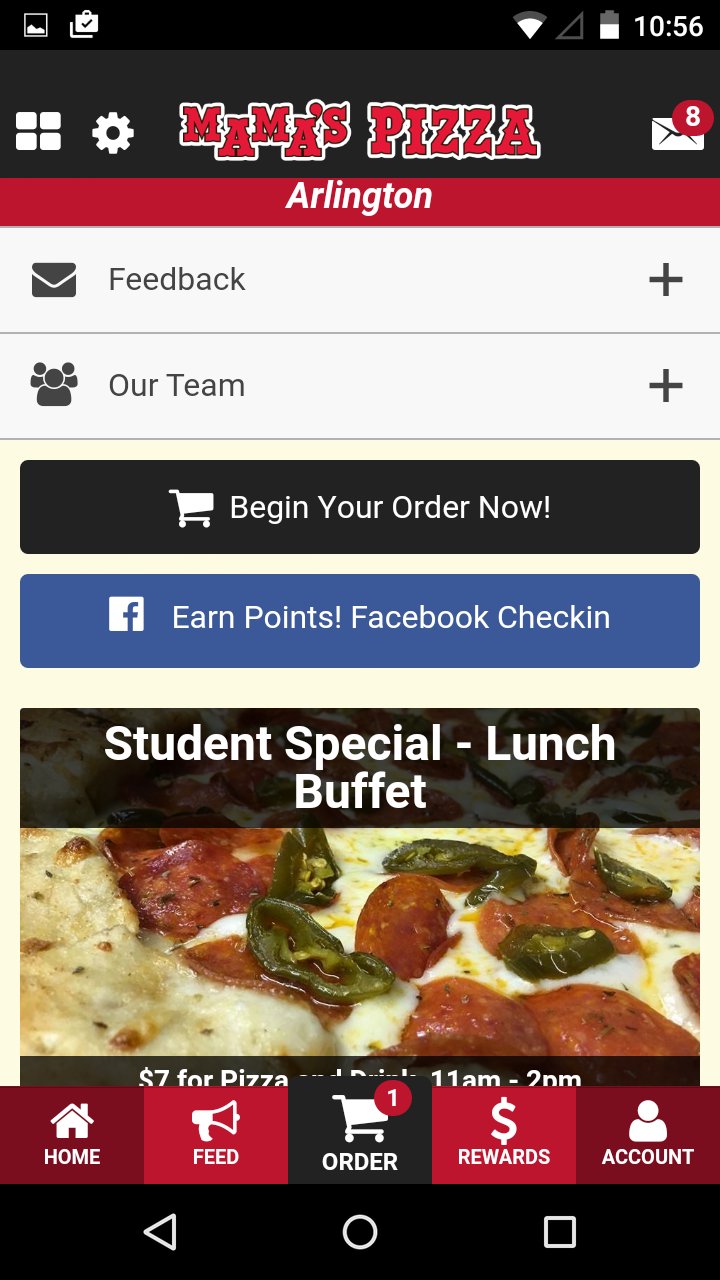Tap Begin Your Order Now button
The width and height of the screenshot is (720, 1280).
[360, 507]
